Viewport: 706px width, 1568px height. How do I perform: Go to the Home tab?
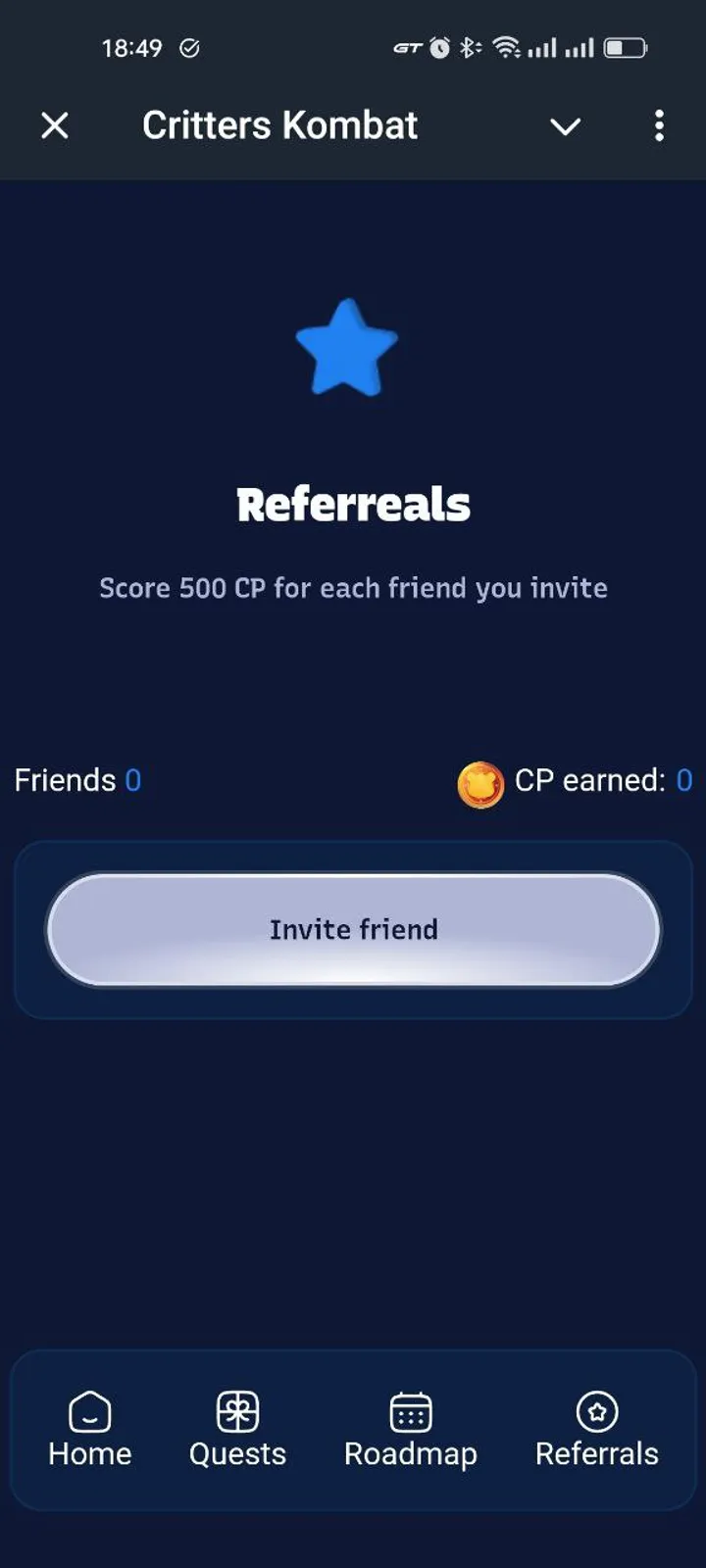coord(90,1429)
